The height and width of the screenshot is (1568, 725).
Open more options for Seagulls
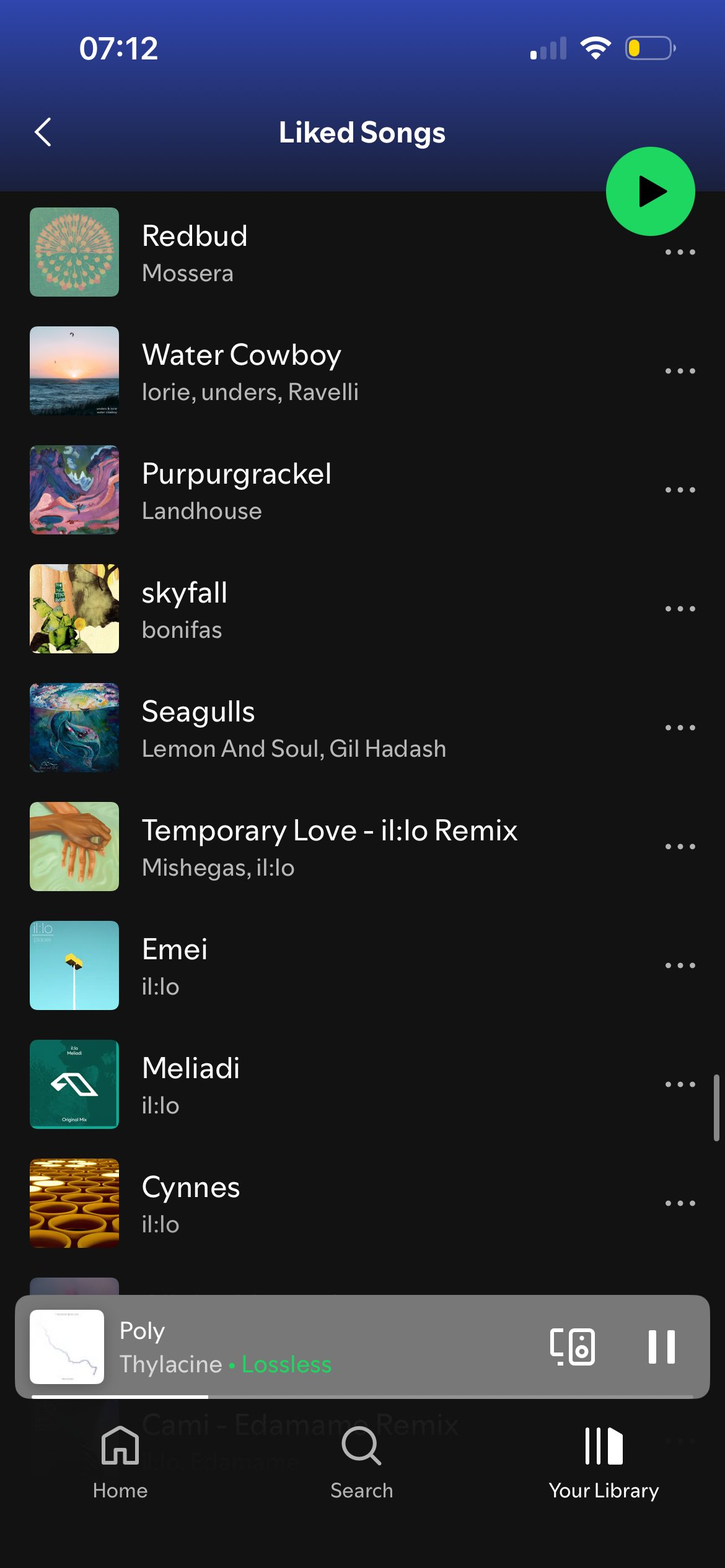click(x=680, y=728)
